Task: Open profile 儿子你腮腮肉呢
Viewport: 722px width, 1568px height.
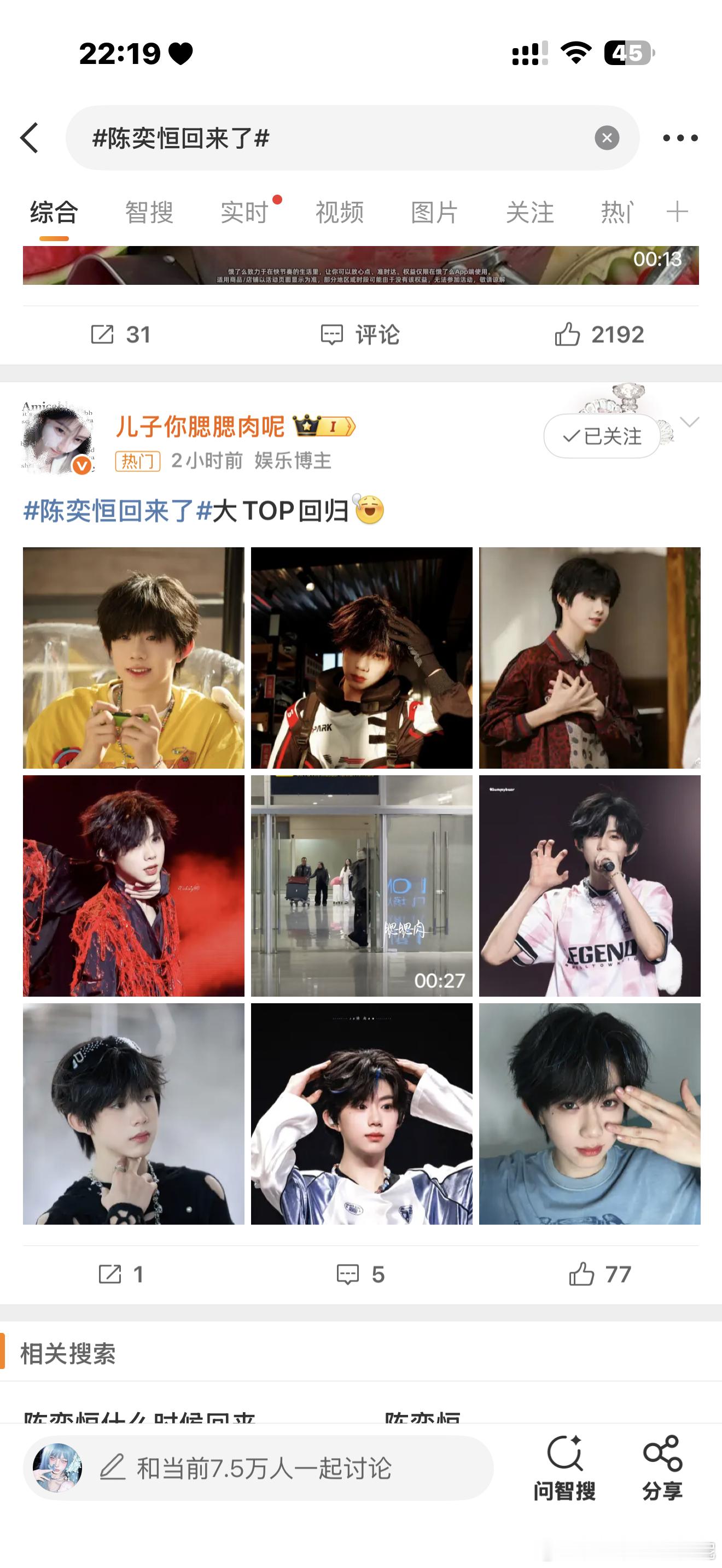Action: (200, 426)
